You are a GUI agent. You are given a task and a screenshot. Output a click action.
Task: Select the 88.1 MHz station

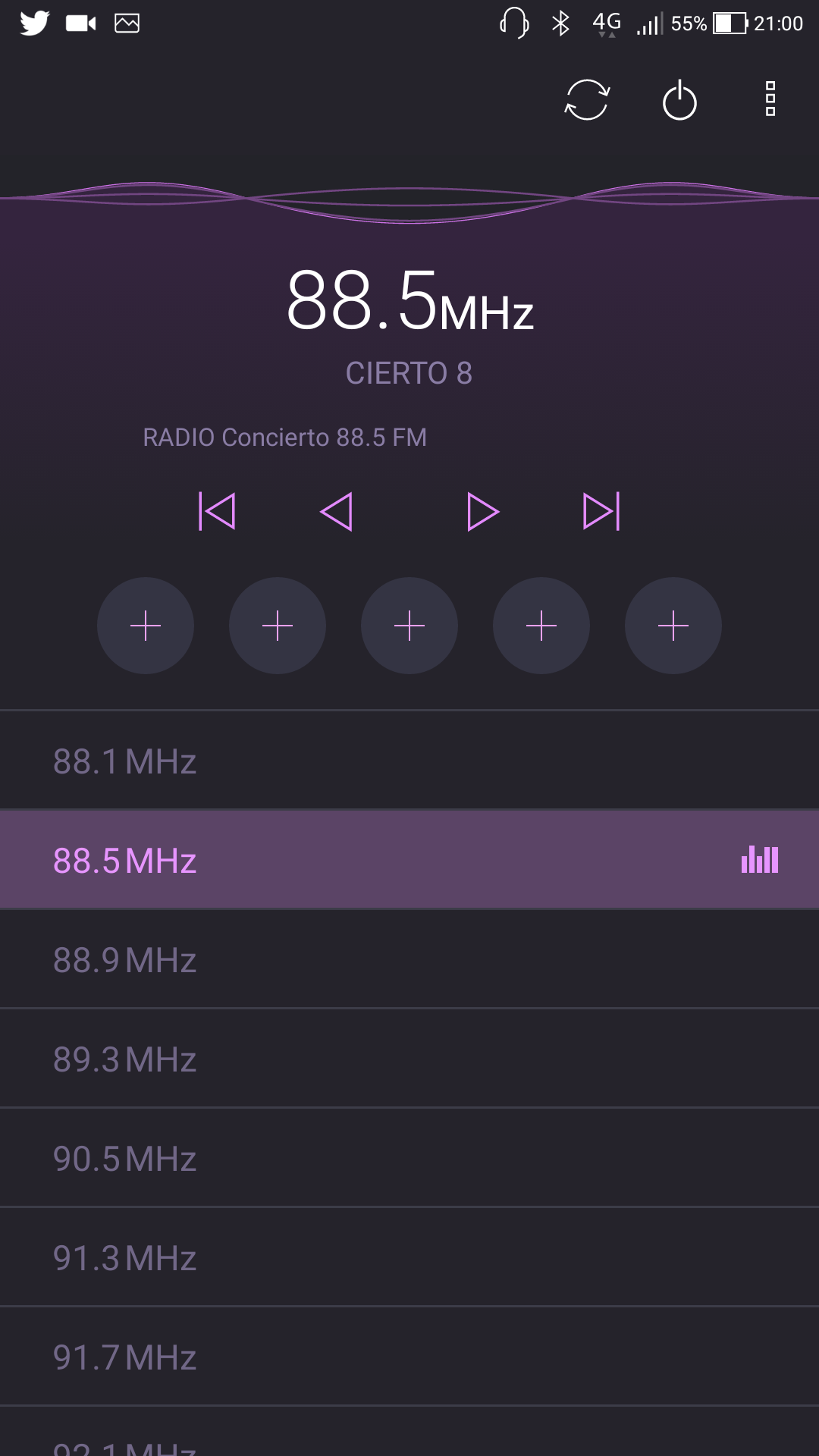point(409,761)
